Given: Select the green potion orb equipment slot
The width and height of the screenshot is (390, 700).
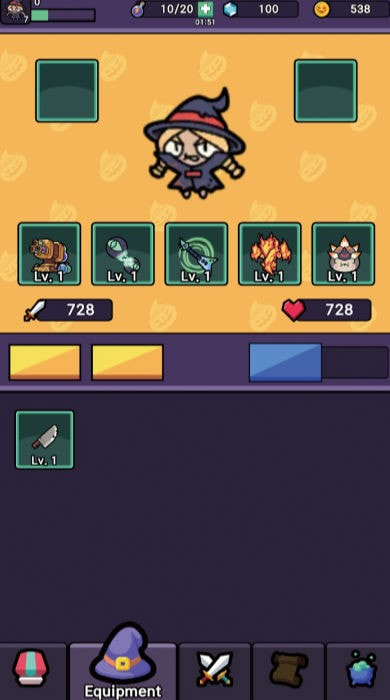Looking at the screenshot, I should pos(123,254).
